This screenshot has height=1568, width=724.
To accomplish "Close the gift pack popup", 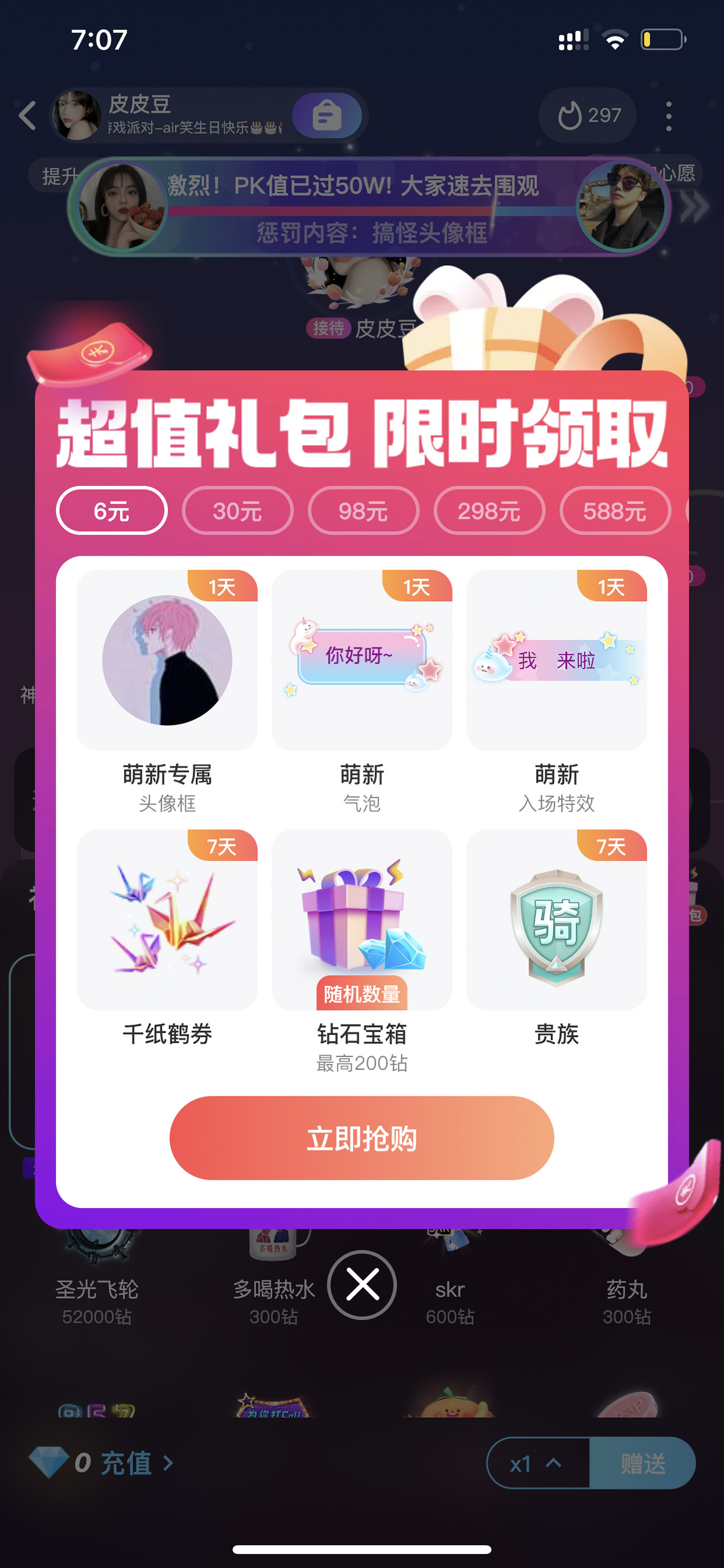I will (362, 1284).
